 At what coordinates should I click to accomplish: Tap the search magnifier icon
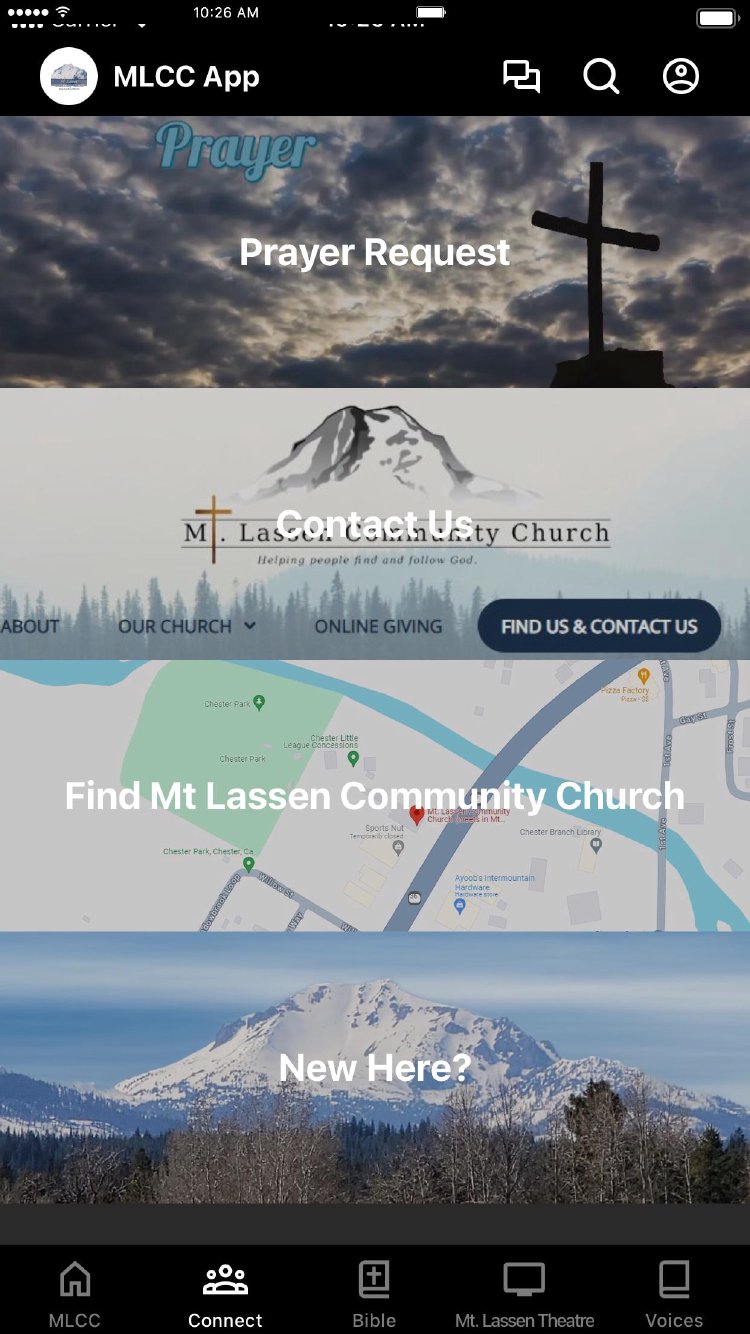pyautogui.click(x=601, y=77)
